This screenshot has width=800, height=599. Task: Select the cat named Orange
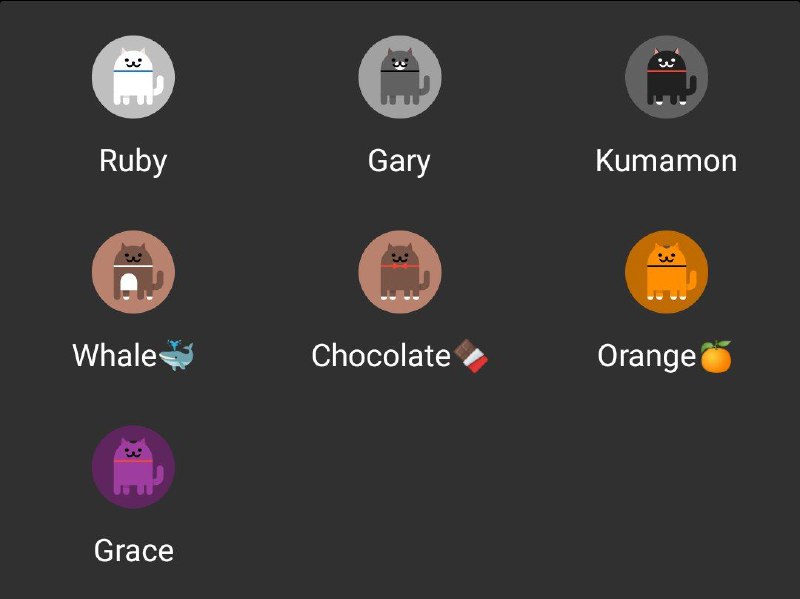[666, 272]
